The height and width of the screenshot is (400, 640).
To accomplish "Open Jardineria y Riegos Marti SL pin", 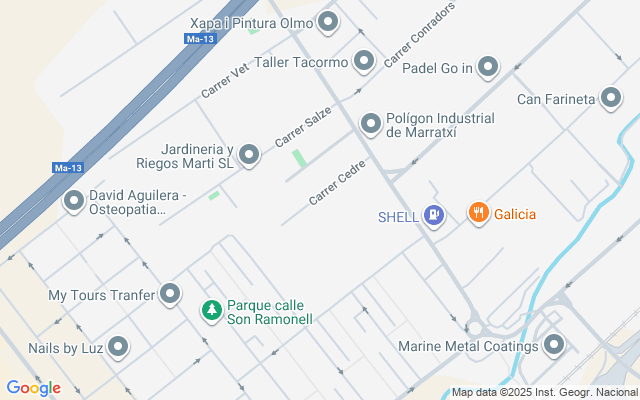I will [x=249, y=155].
